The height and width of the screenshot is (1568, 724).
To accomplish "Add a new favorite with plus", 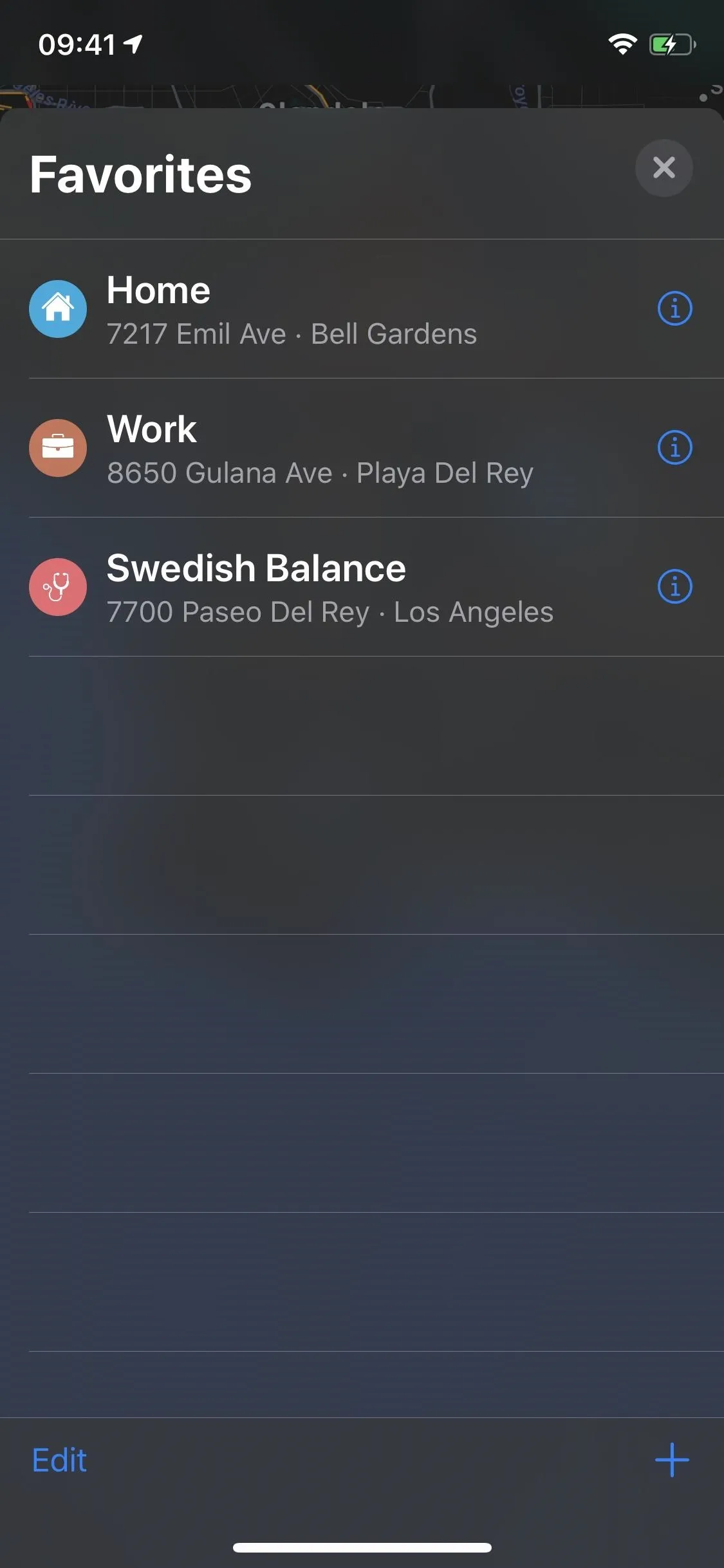I will [672, 1460].
